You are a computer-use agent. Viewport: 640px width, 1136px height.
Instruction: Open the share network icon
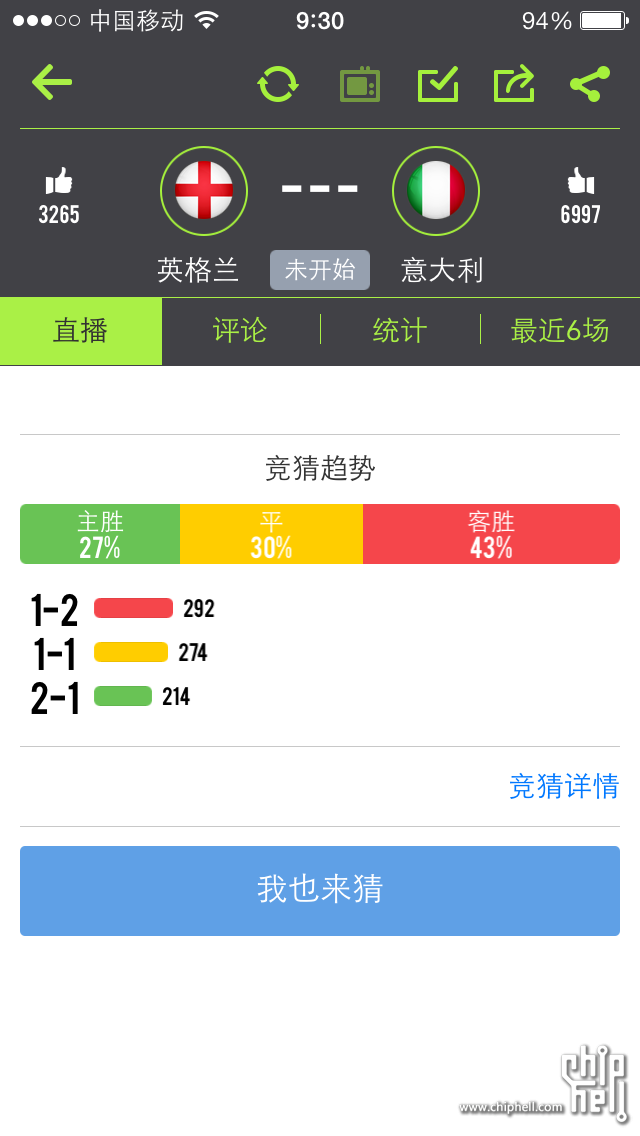pyautogui.click(x=590, y=84)
